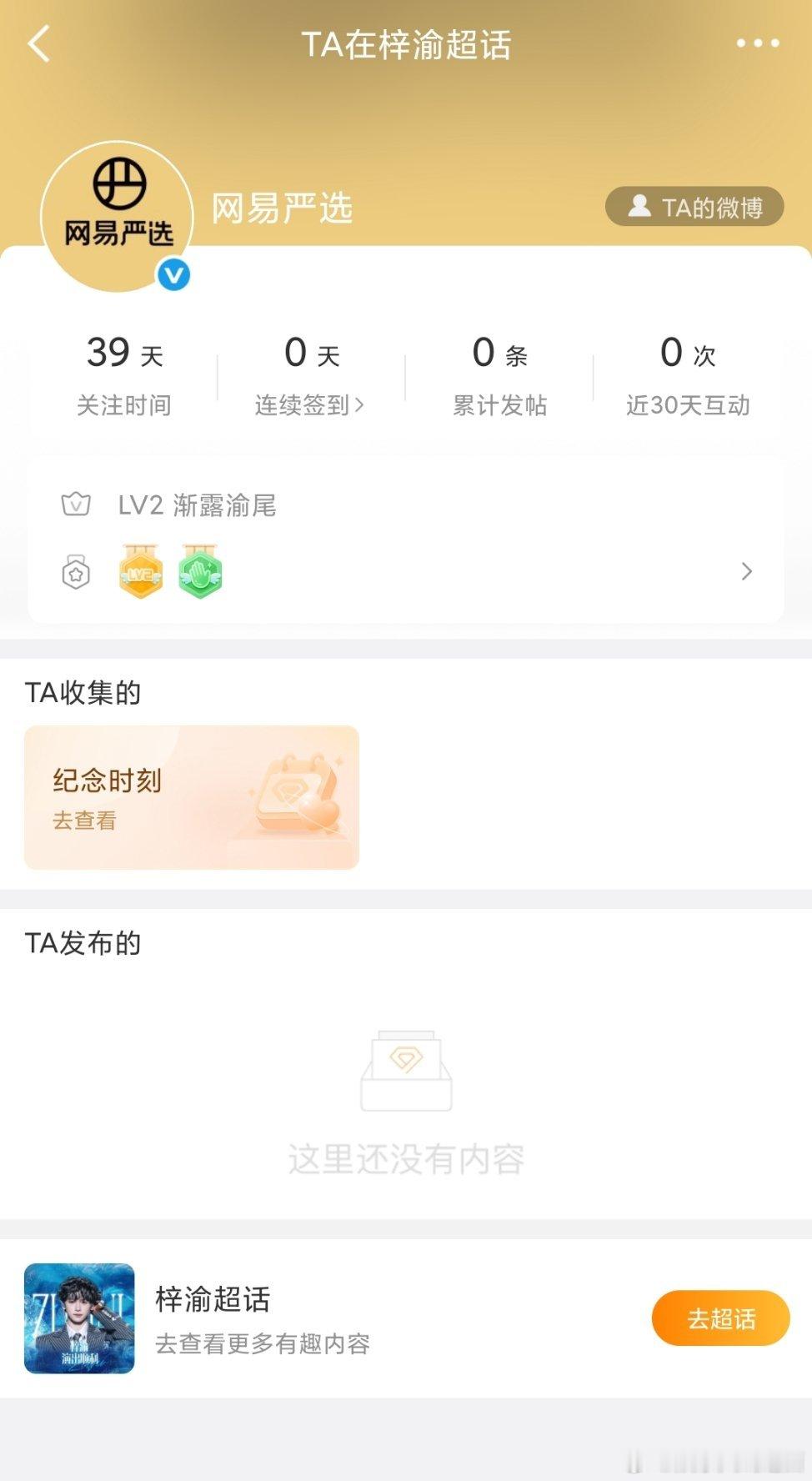Click the blue verified V badge

pos(175,273)
